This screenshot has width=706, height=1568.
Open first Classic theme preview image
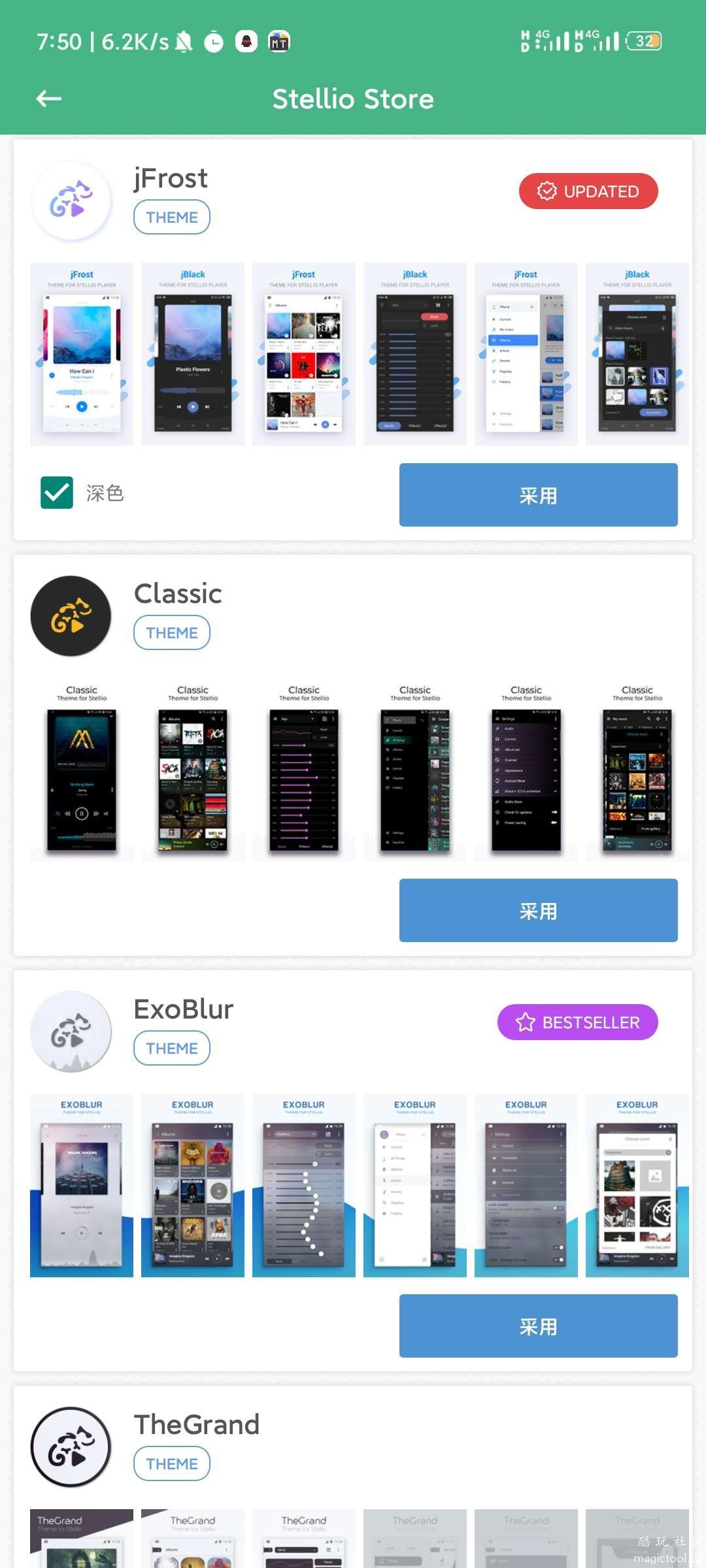pos(82,770)
